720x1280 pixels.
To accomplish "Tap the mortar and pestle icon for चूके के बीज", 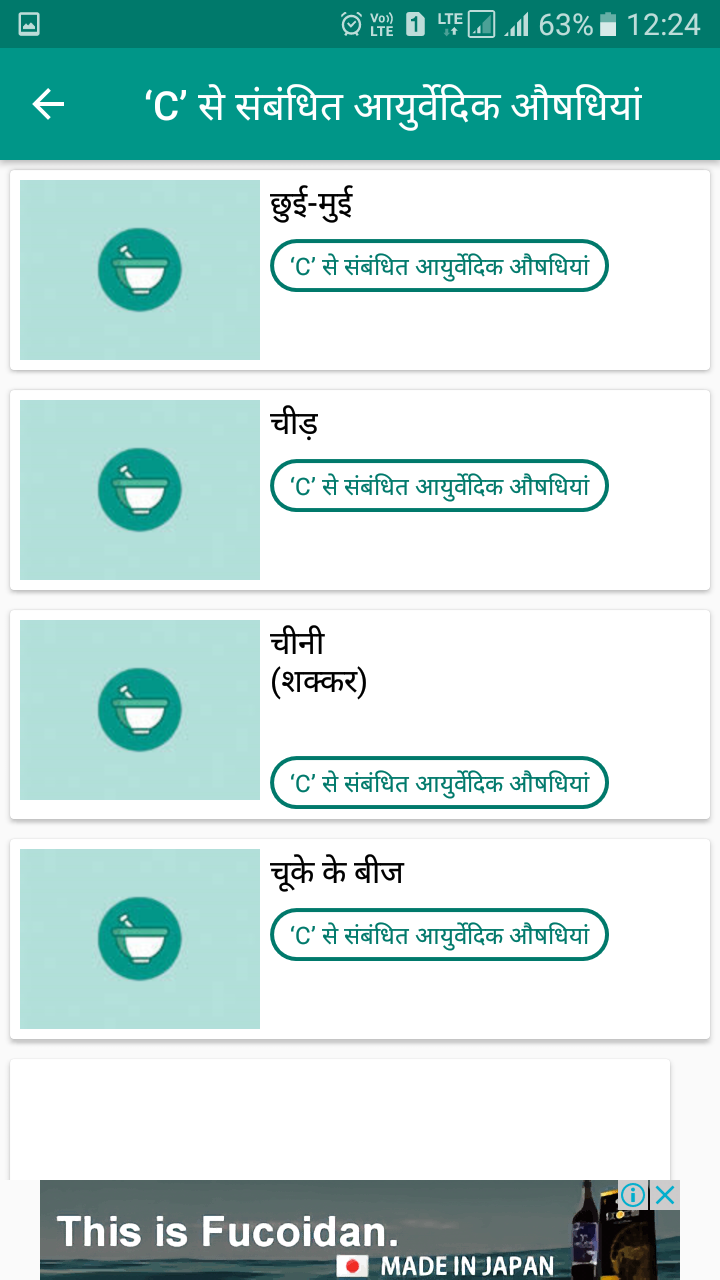I will click(139, 937).
